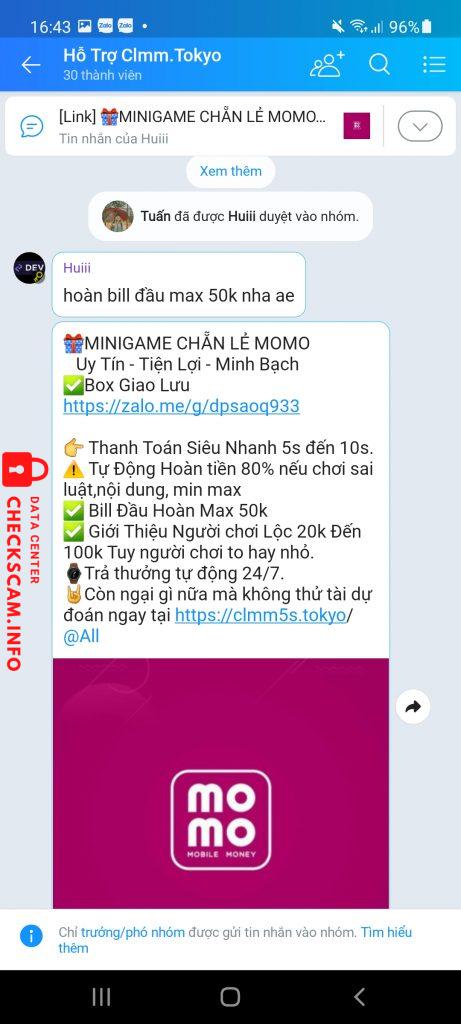The image size is (461, 1024).
Task: Forward the message with the share arrow
Action: point(413,706)
